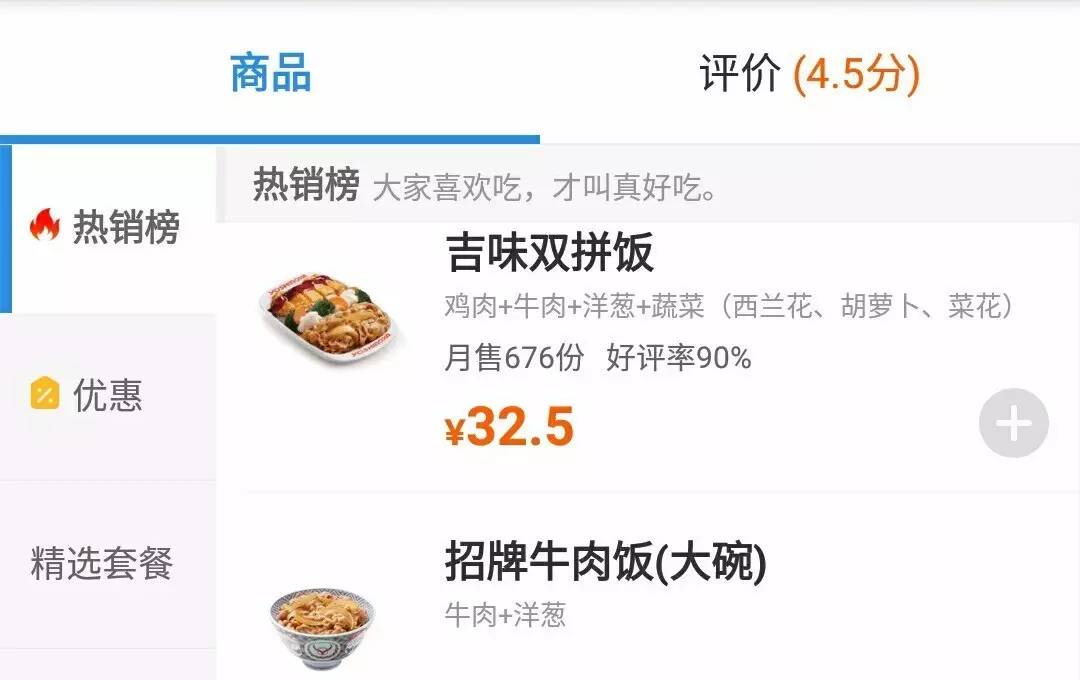Add 吉味双拼饭 to cart with plus button
This screenshot has height=680, width=1080.
[1013, 423]
